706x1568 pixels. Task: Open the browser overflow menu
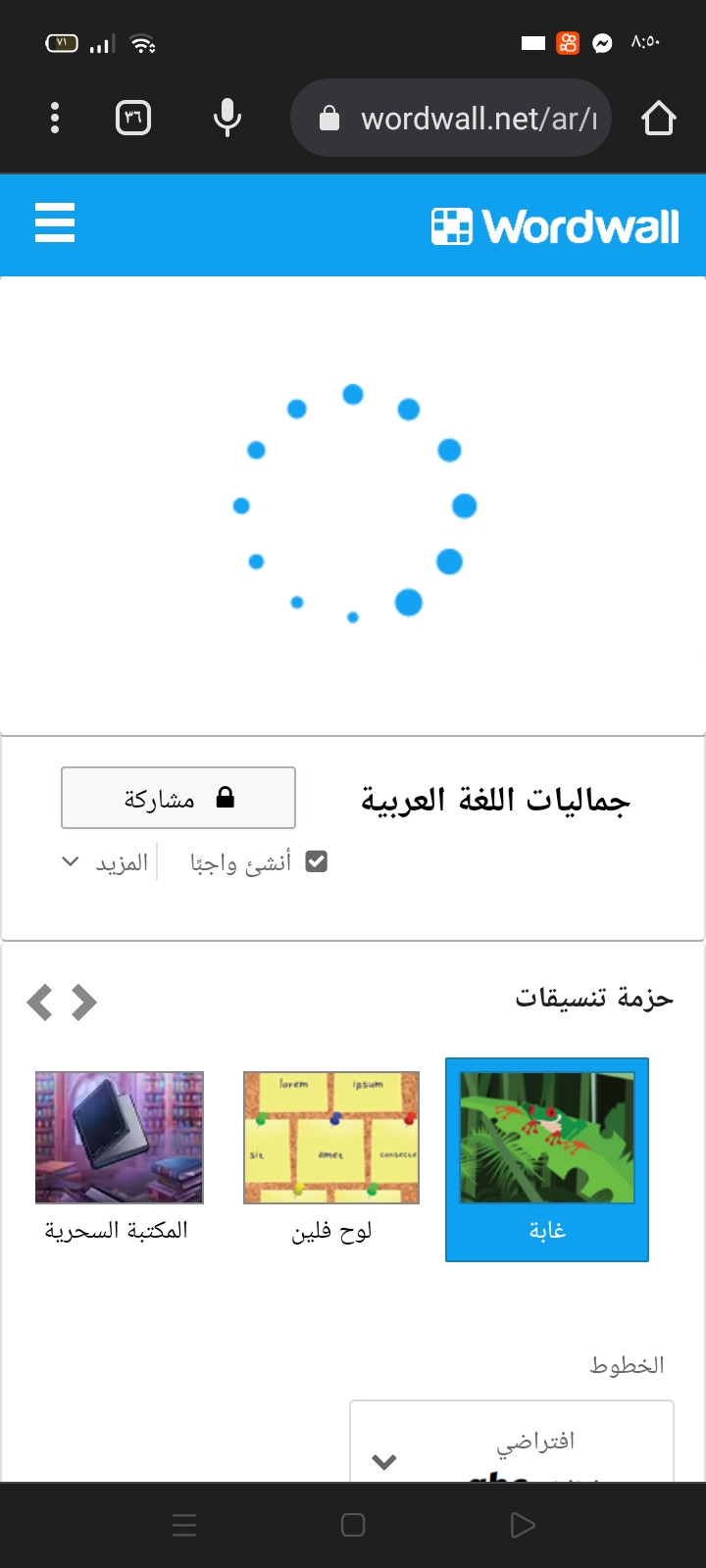point(55,118)
